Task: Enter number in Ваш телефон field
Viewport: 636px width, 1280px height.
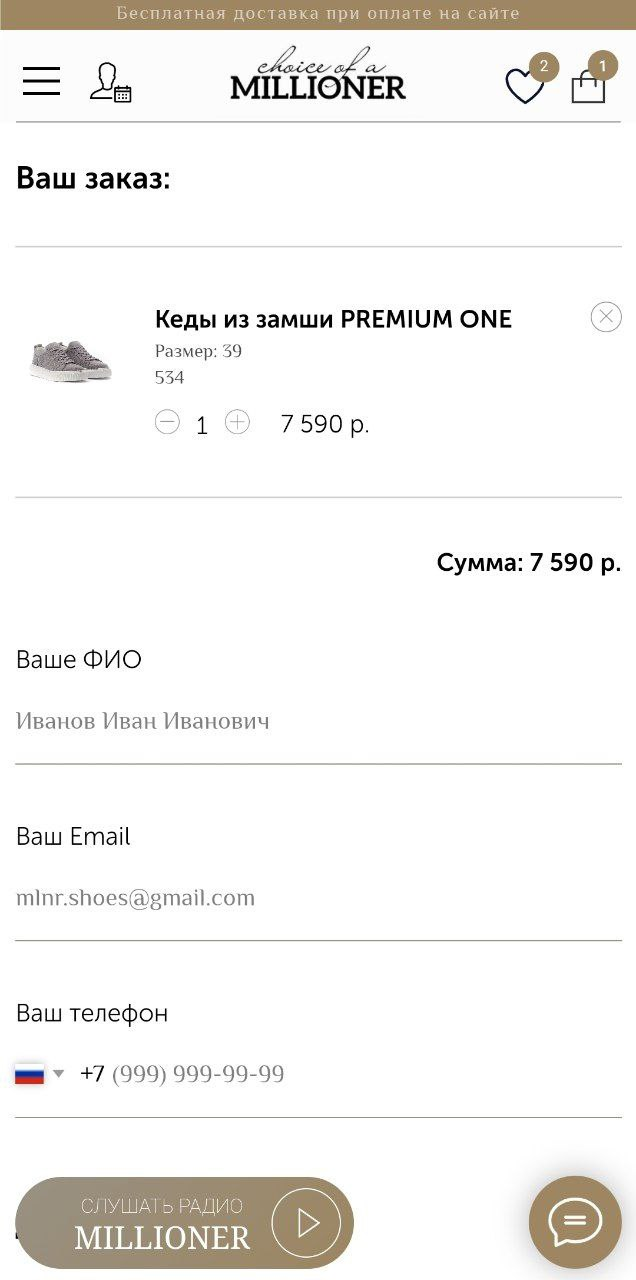Action: click(x=350, y=1074)
